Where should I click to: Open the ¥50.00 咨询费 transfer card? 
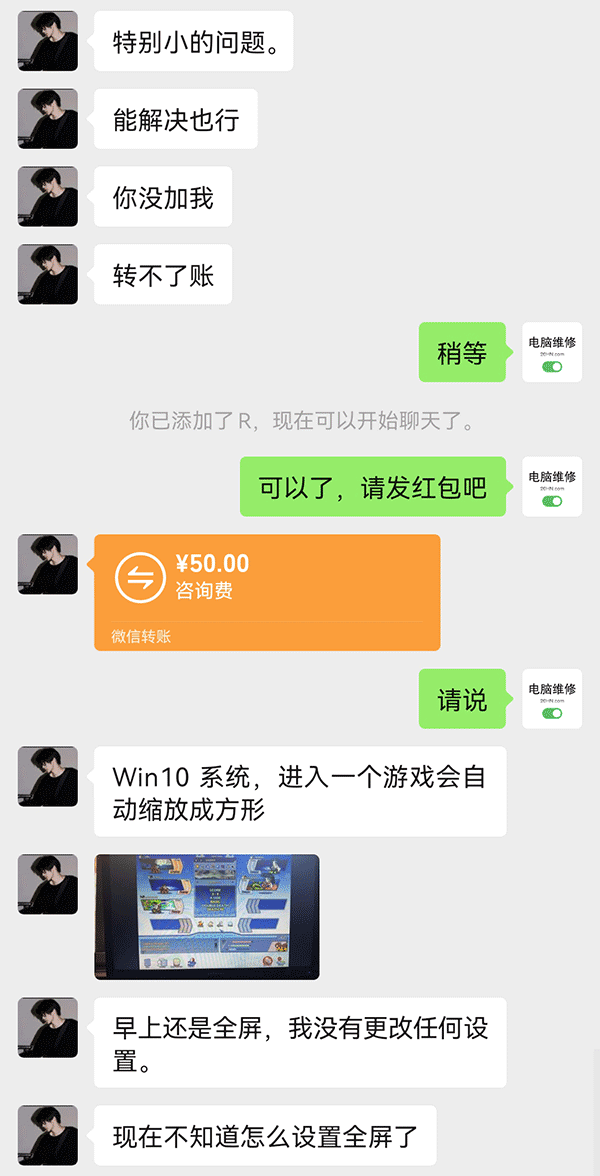(x=267, y=592)
